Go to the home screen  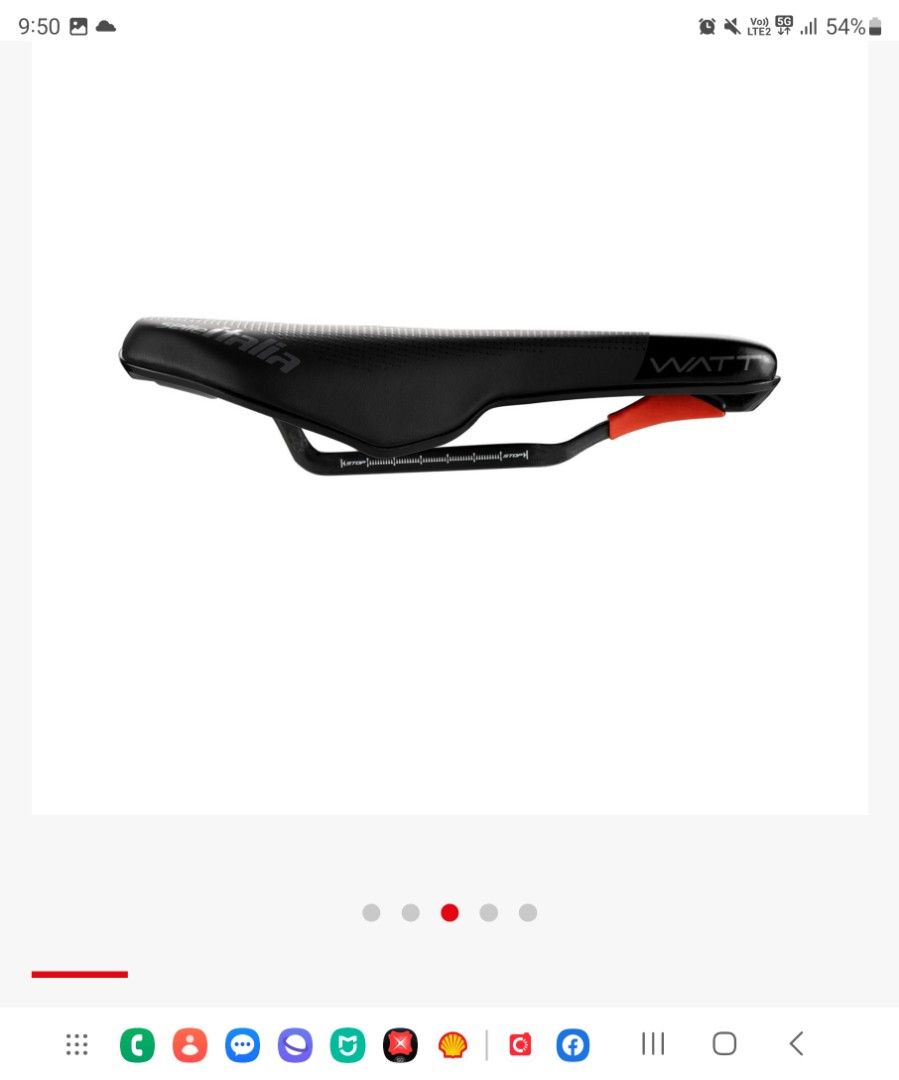click(725, 1044)
